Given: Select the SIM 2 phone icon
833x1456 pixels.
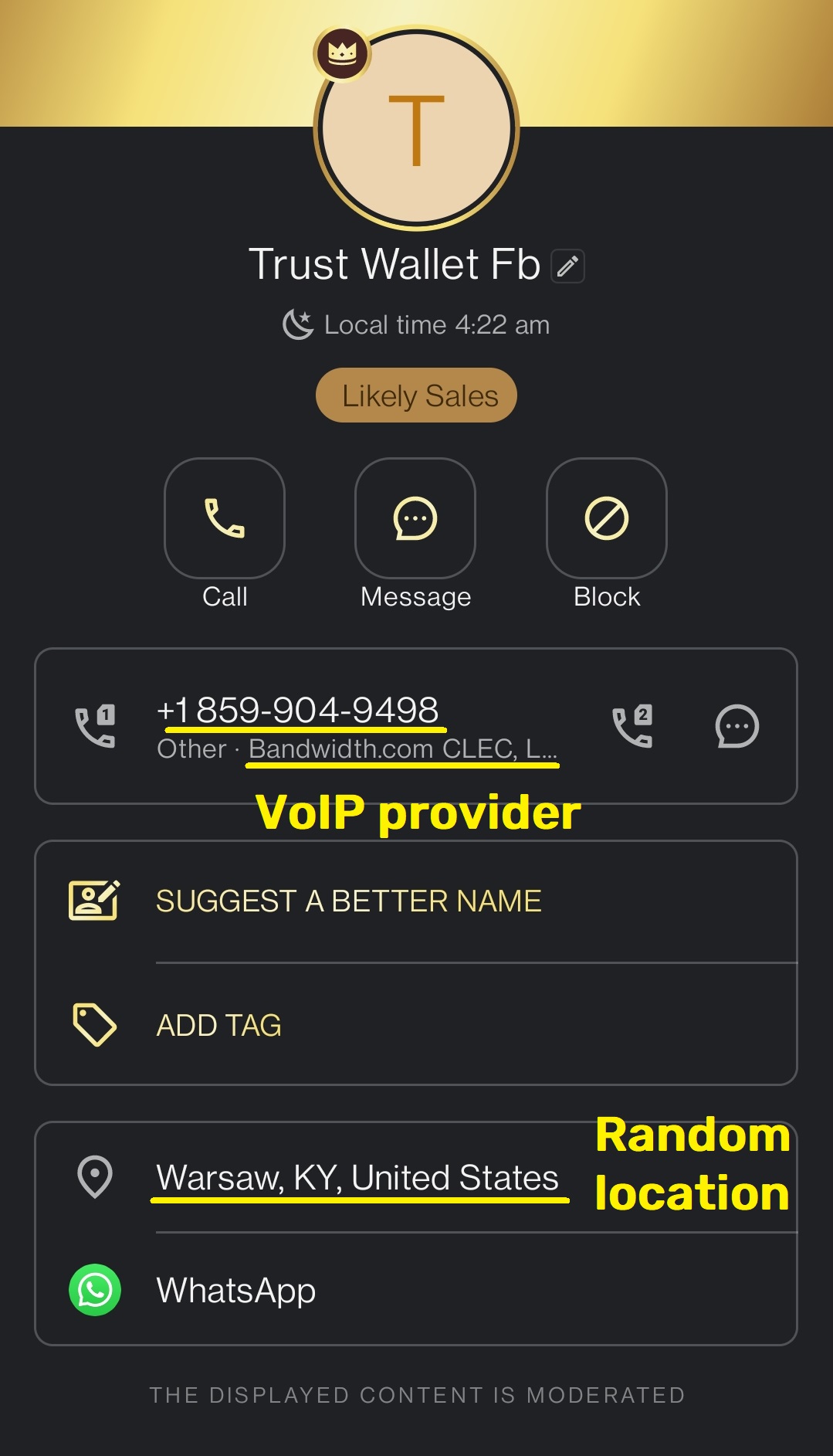Looking at the screenshot, I should [x=633, y=725].
